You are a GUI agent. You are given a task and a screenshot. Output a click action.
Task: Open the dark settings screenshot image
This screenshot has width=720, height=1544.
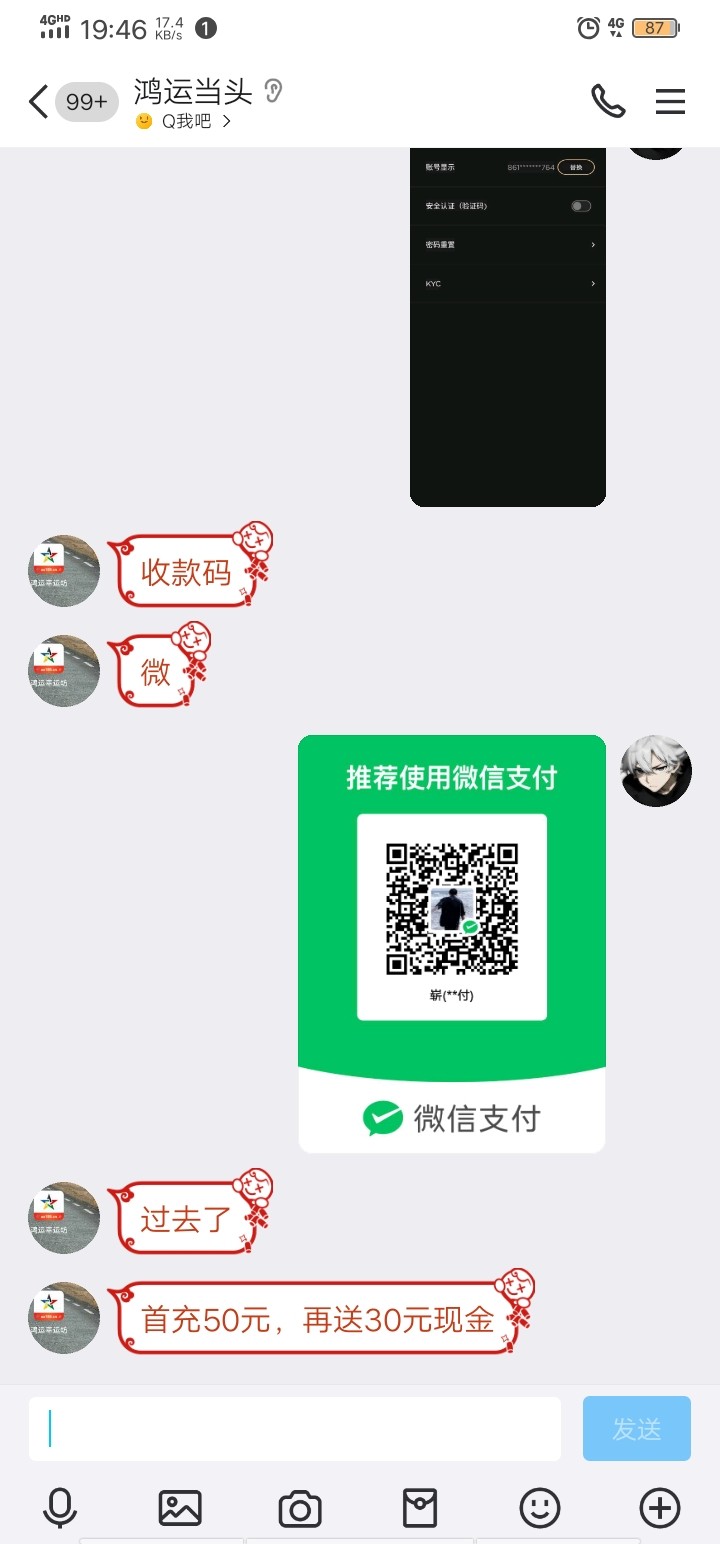pyautogui.click(x=508, y=327)
